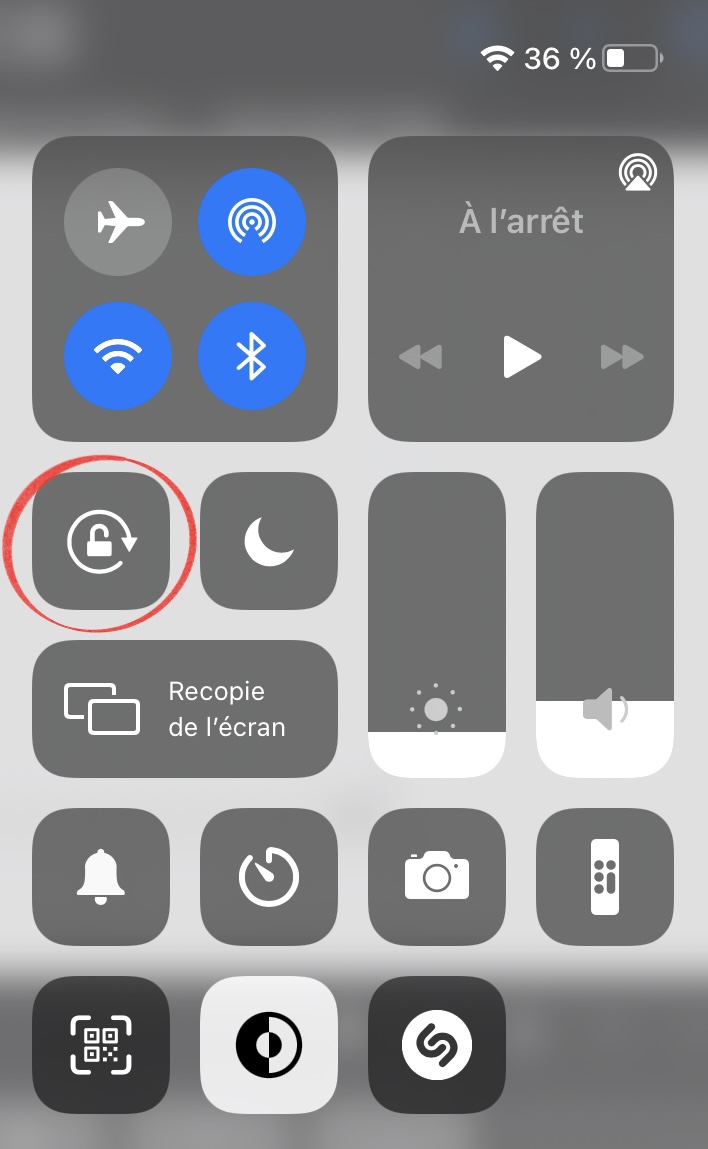The height and width of the screenshot is (1149, 708).
Task: Turn off Bluetooth
Action: 251,356
